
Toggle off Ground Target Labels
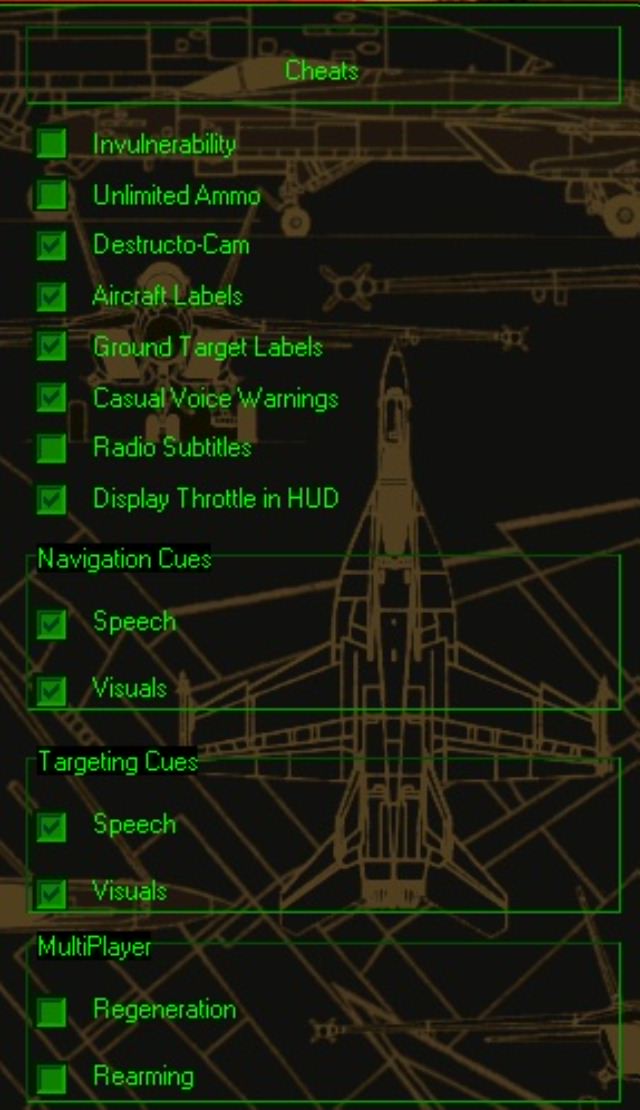tap(51, 347)
